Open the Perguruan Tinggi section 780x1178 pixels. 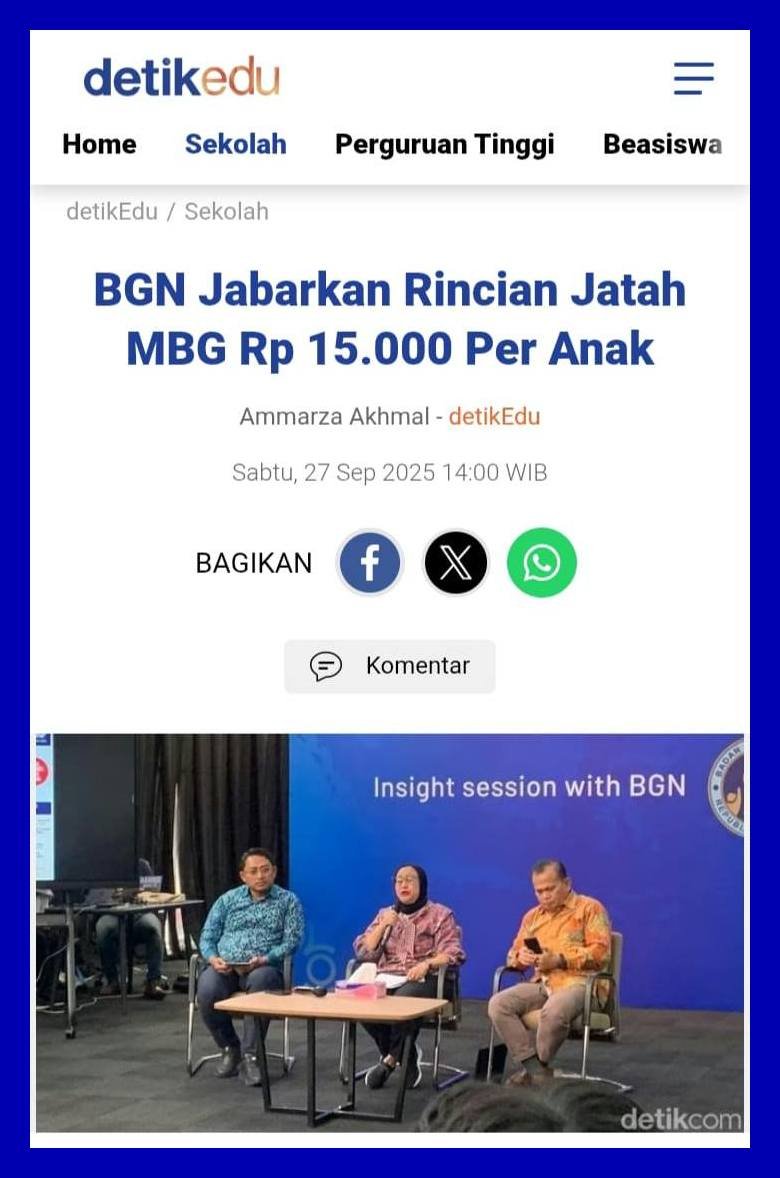(x=444, y=144)
